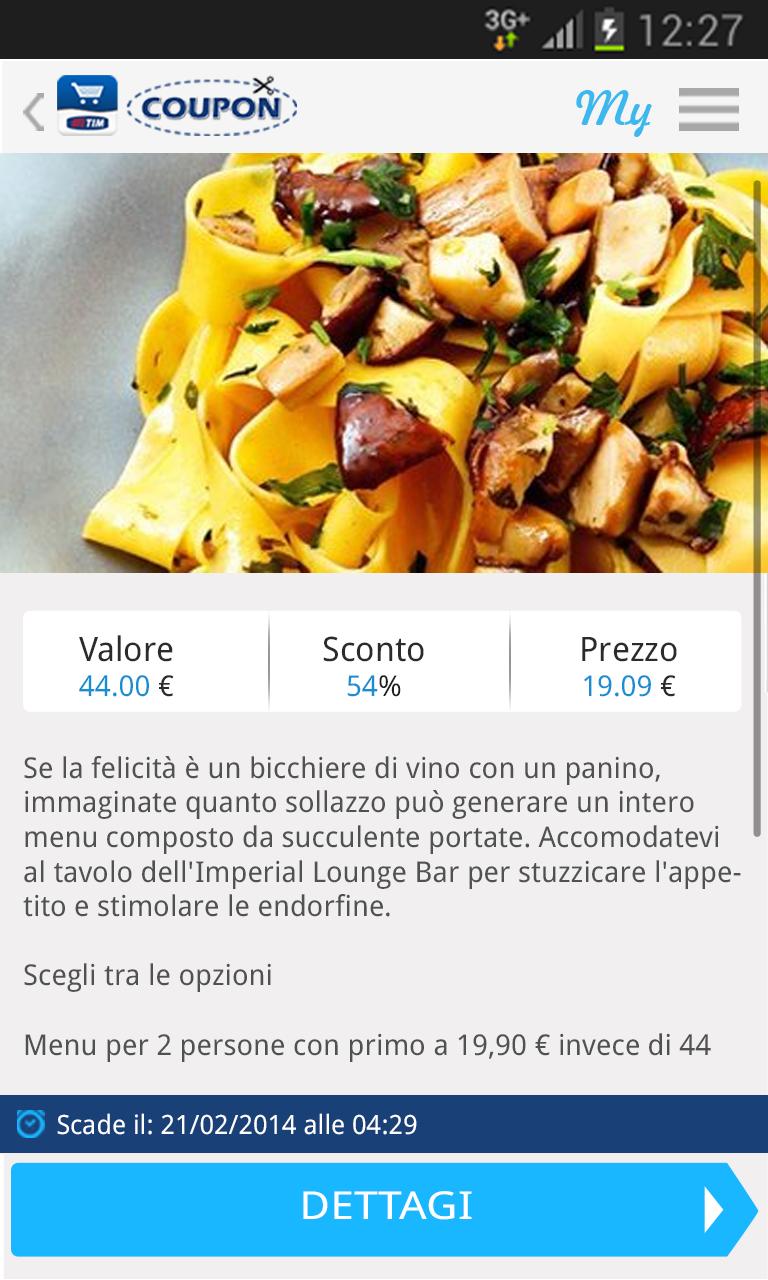
Task: Open the My coupons section
Action: [x=613, y=110]
